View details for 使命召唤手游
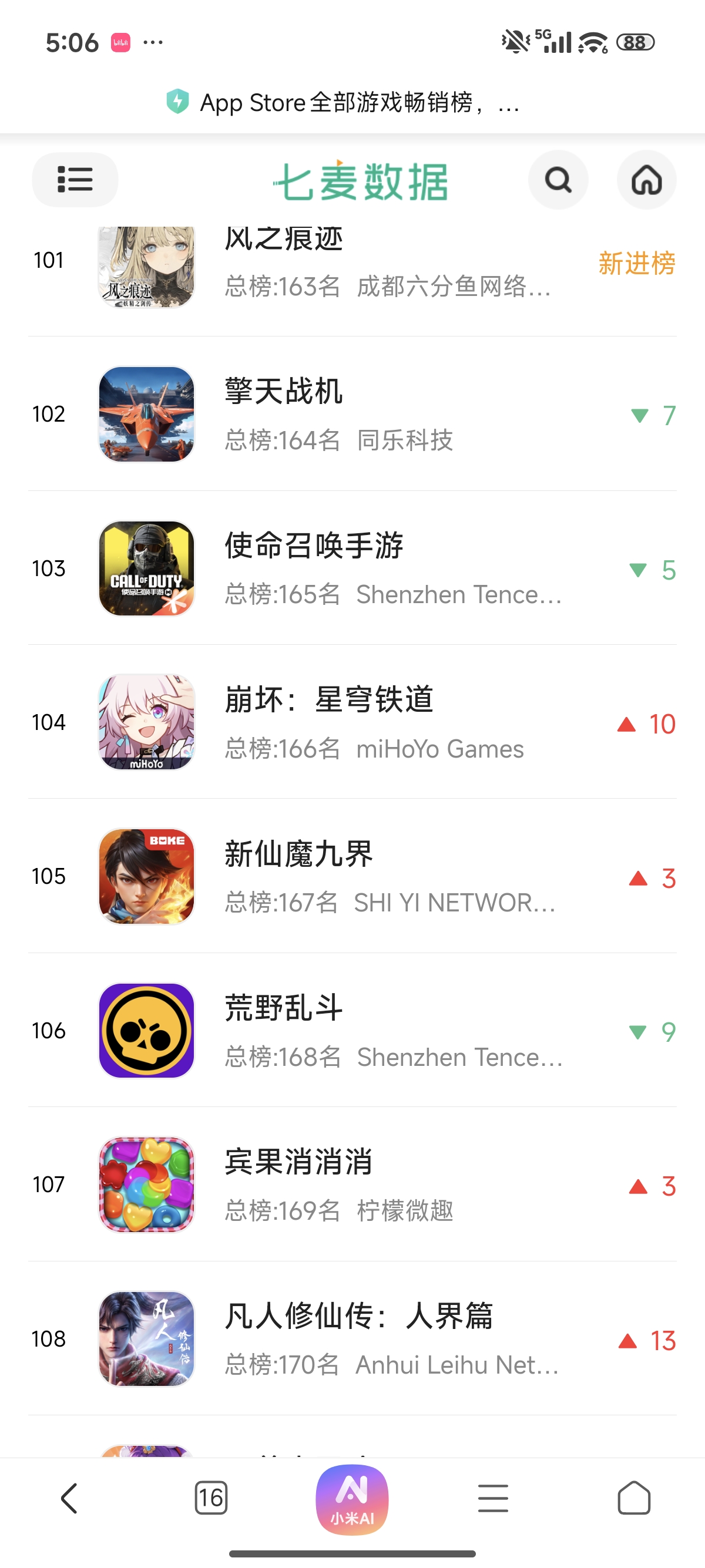705x1568 pixels. pyautogui.click(x=314, y=546)
